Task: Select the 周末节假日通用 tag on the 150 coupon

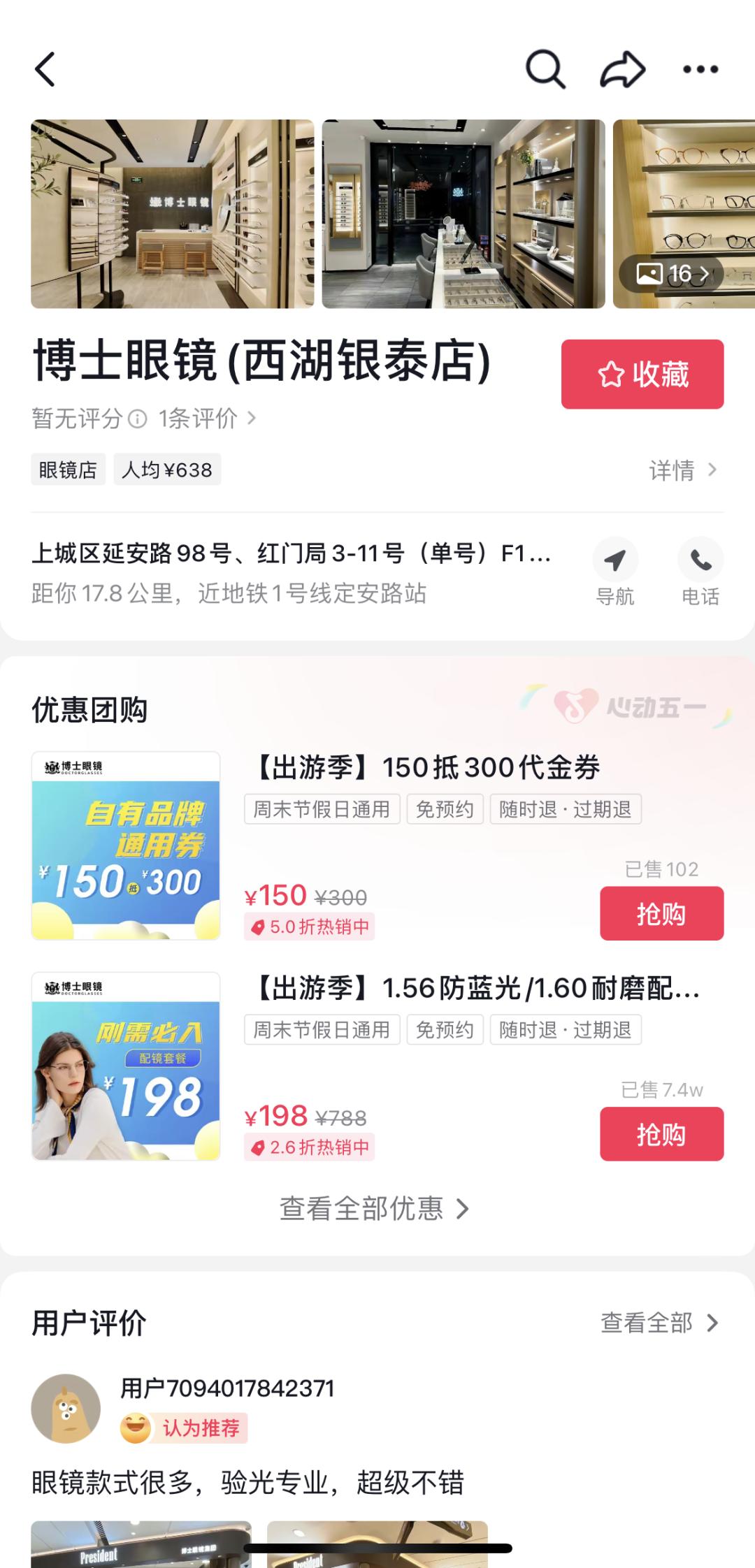Action: pos(322,809)
